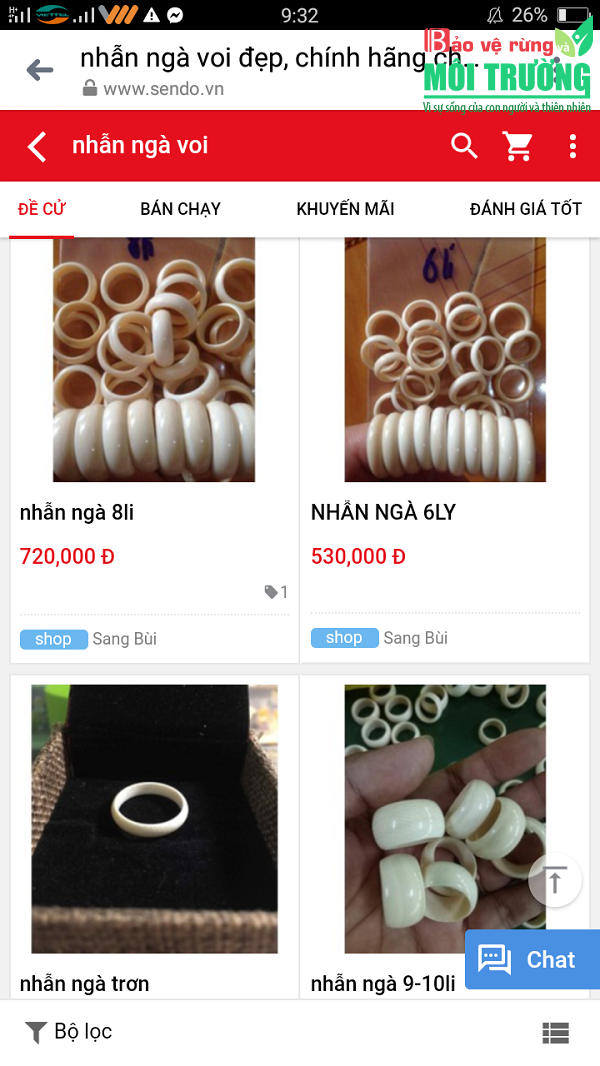Switch to the BÁN CHẠY tab
Viewport: 600px width, 1066px height.
[x=180, y=209]
